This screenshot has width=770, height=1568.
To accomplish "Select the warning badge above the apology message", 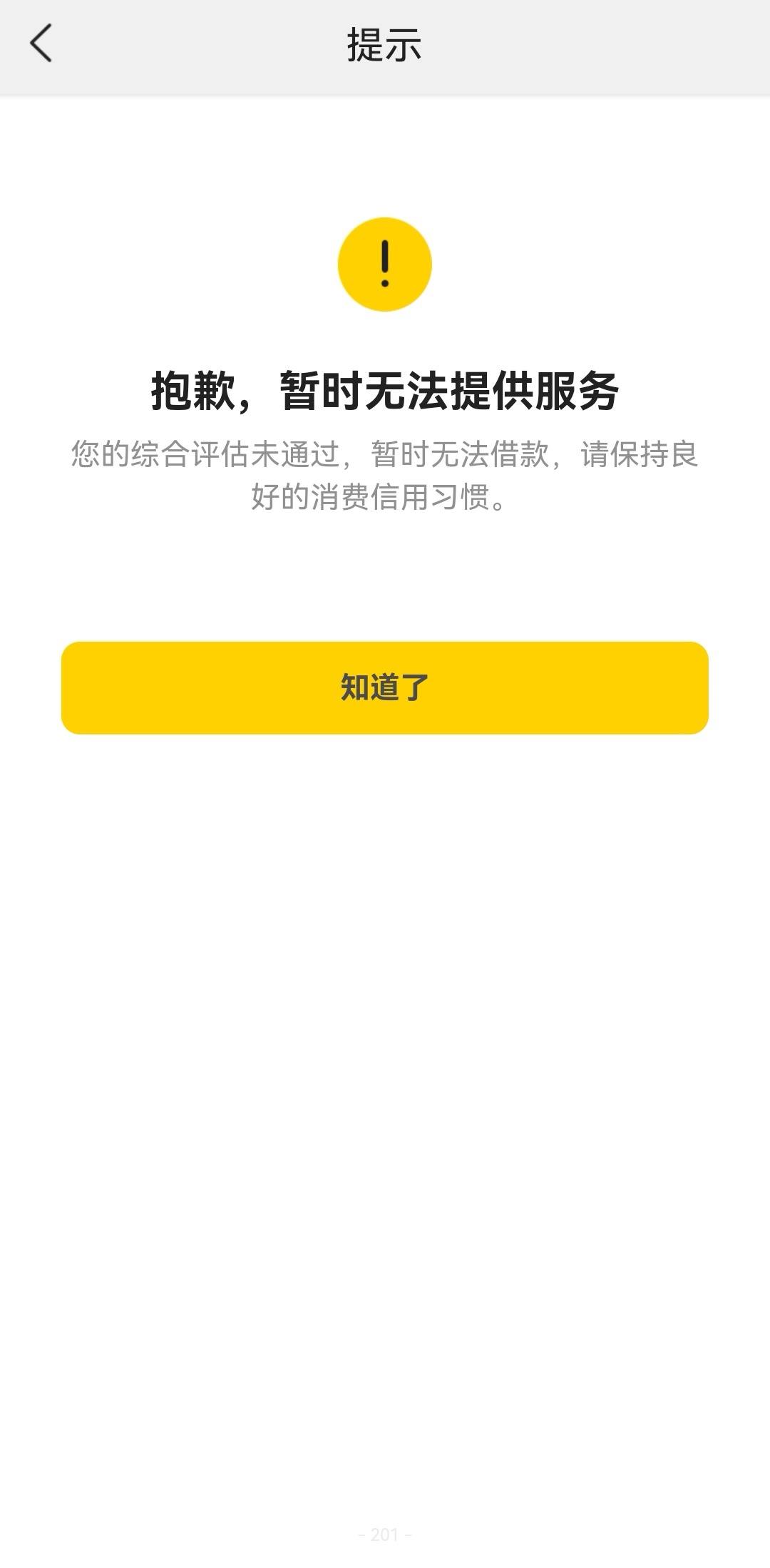I will 385,263.
